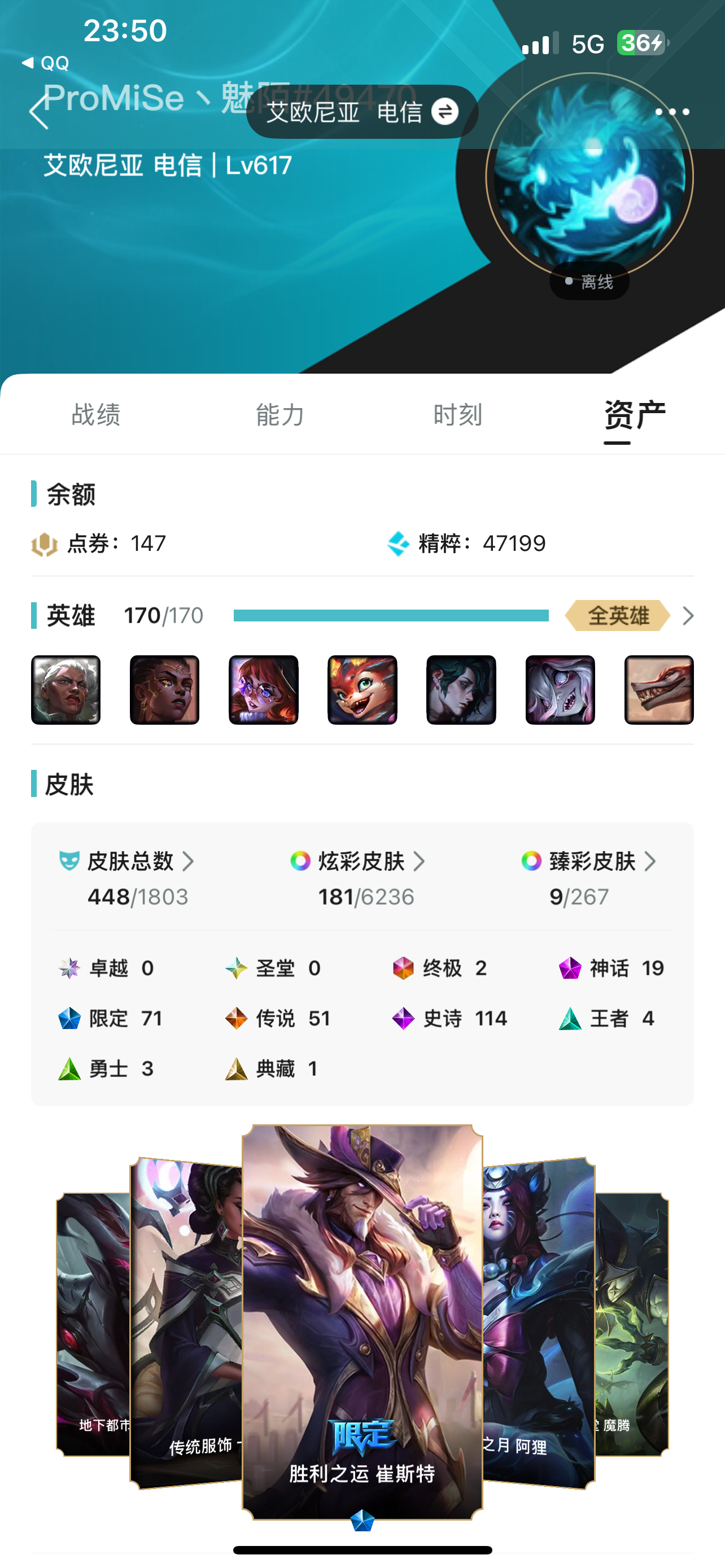Screen dimensions: 725x1568
Task: Switch server via 艾欧尼亚 电信 button
Action: [x=362, y=112]
